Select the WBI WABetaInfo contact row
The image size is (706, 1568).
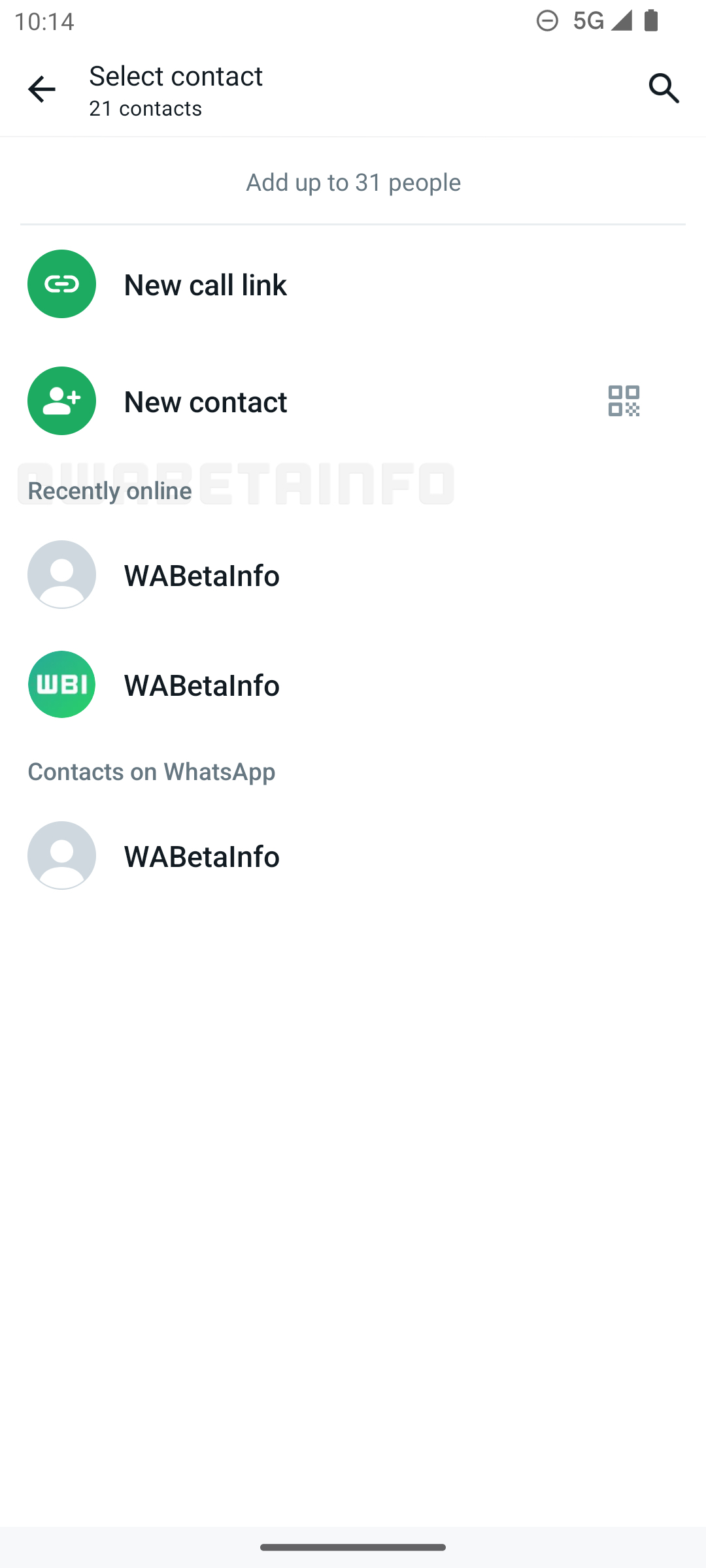[202, 685]
